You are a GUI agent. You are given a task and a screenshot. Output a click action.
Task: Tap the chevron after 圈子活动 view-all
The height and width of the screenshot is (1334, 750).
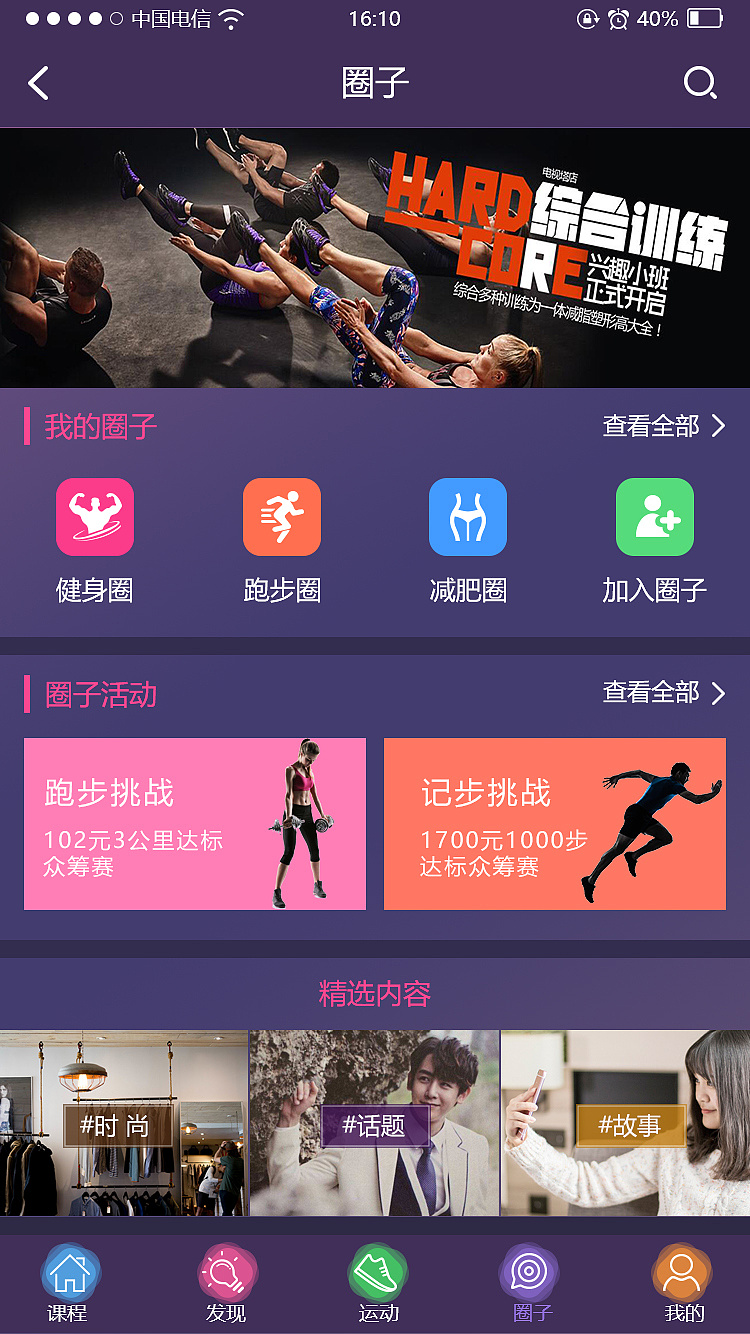click(718, 693)
